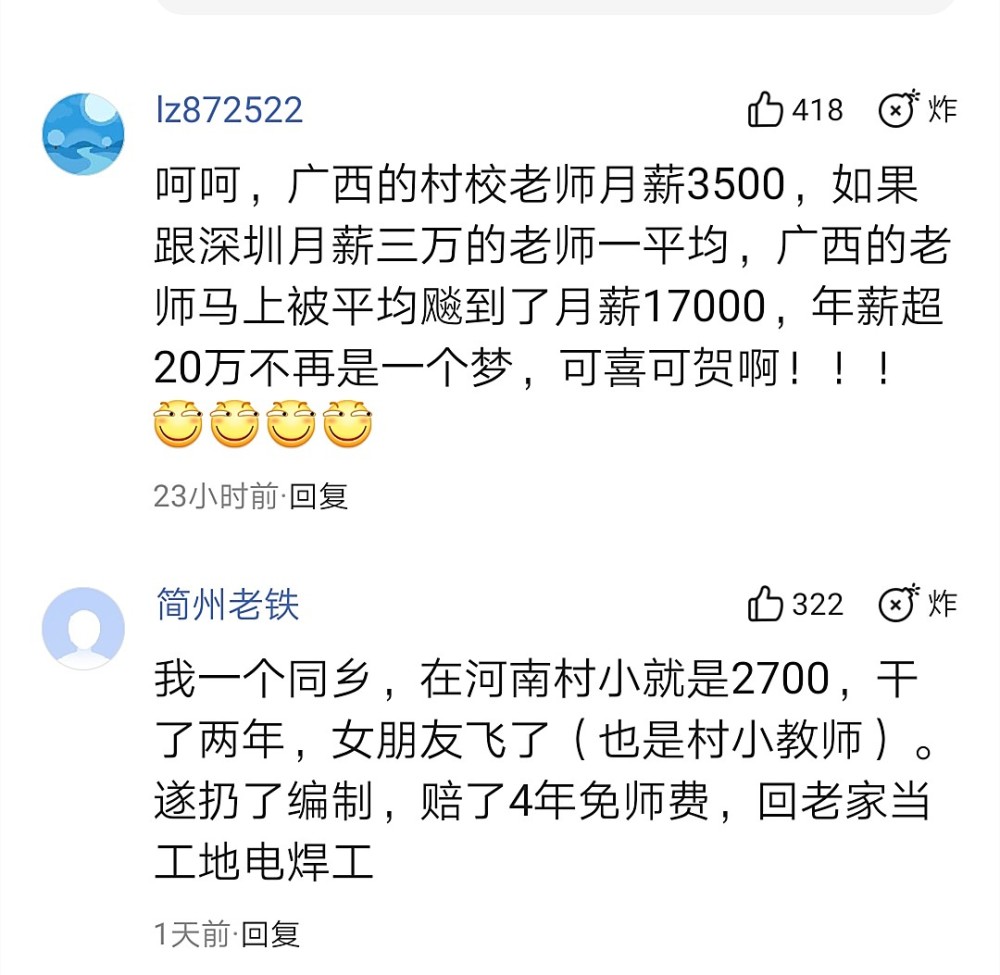Open lz872522's profile avatar
Viewport: 1000px width, 975px height.
click(83, 134)
